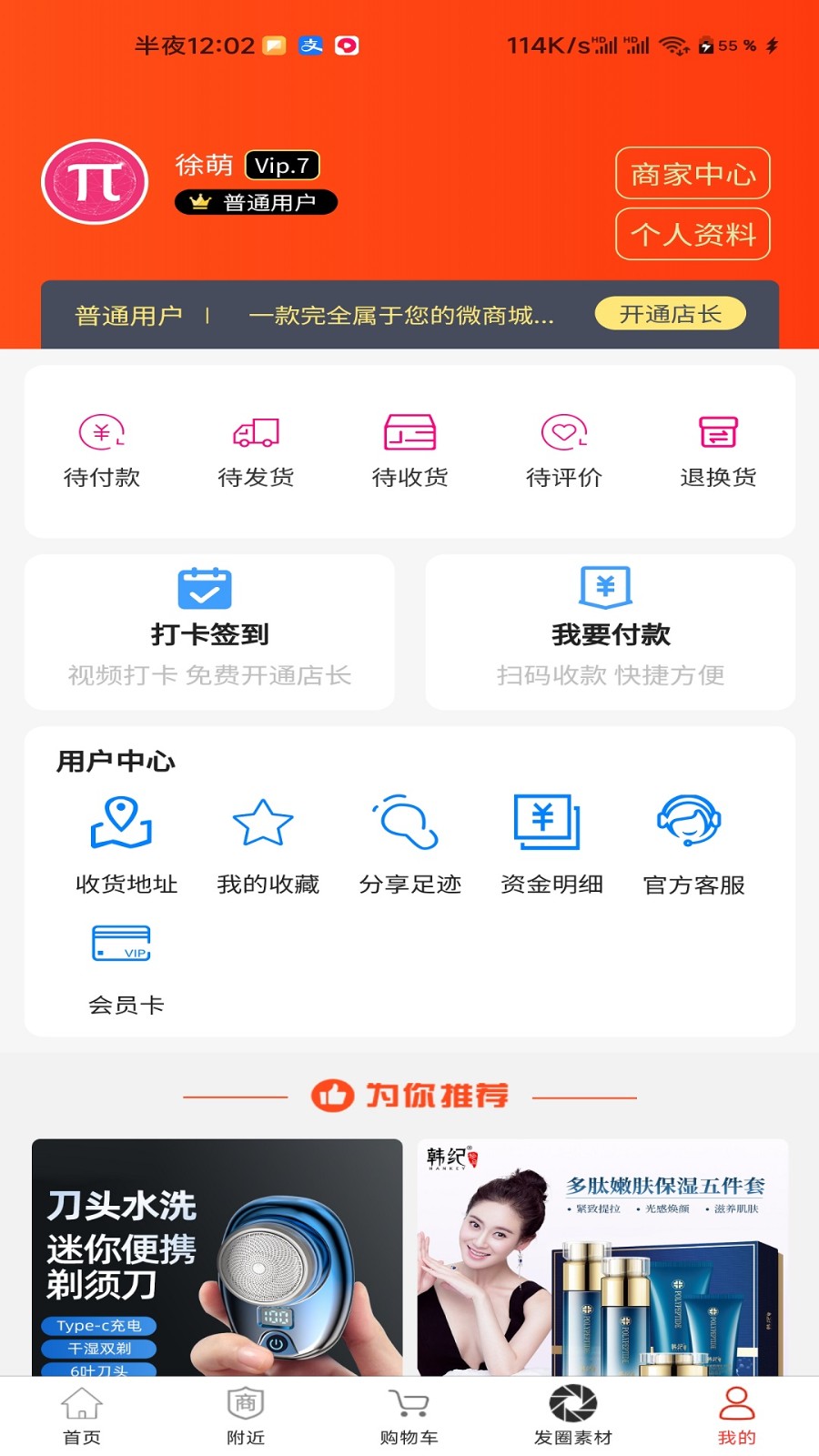The width and height of the screenshot is (819, 1456).
Task: Switch to the 首页 home tab
Action: point(82,1416)
